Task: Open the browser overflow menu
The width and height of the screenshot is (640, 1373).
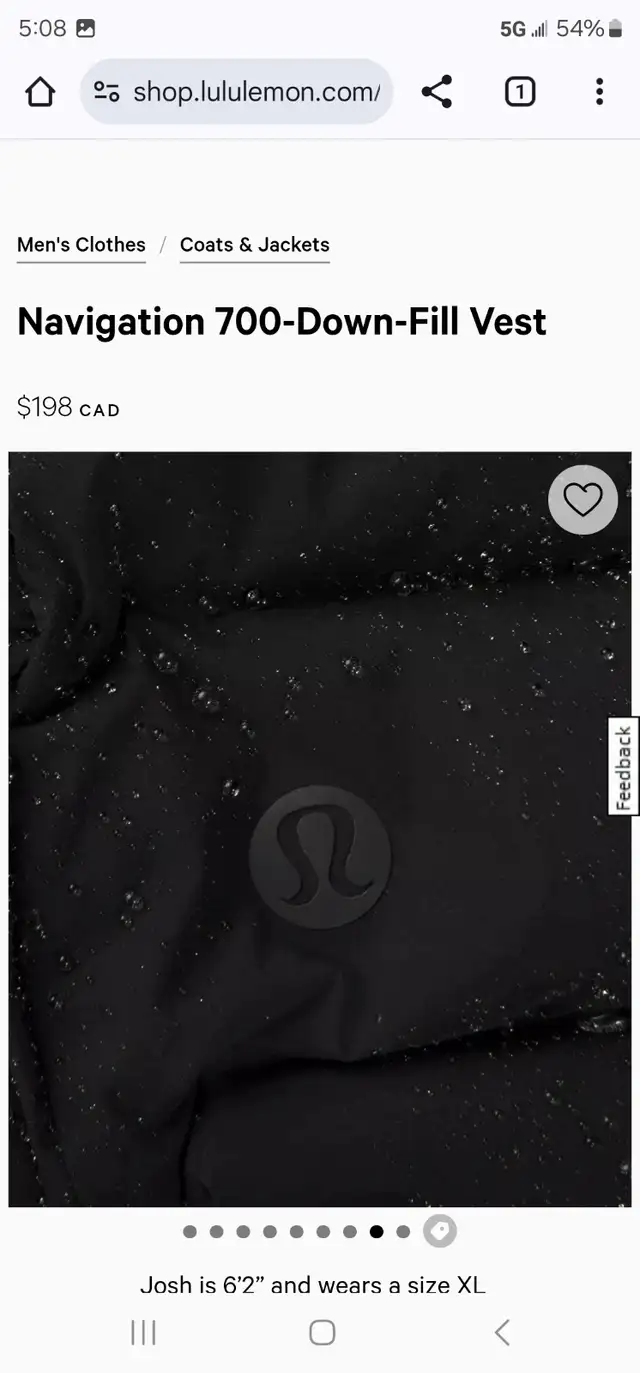Action: (x=599, y=92)
